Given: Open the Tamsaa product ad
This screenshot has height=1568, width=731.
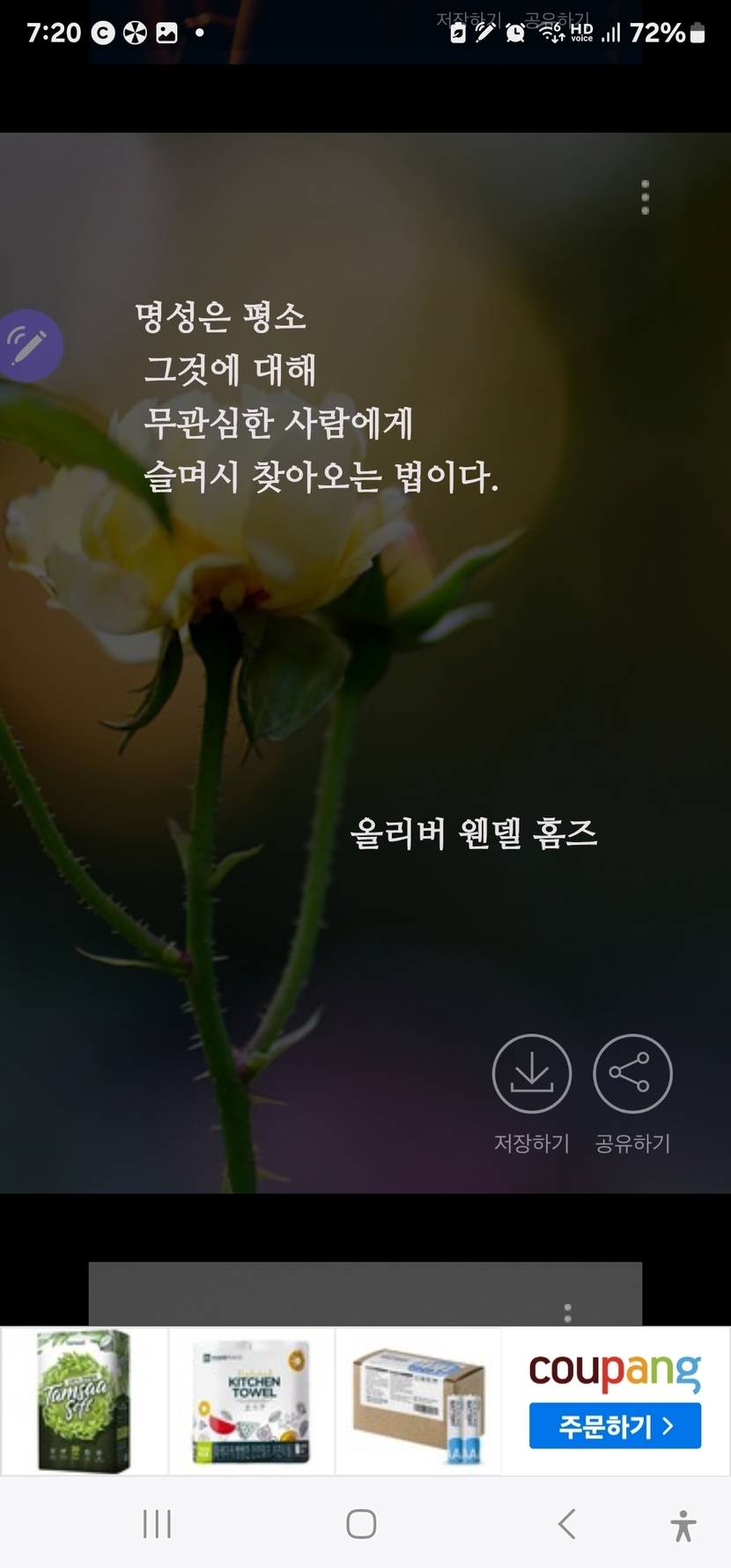Looking at the screenshot, I should point(85,1401).
